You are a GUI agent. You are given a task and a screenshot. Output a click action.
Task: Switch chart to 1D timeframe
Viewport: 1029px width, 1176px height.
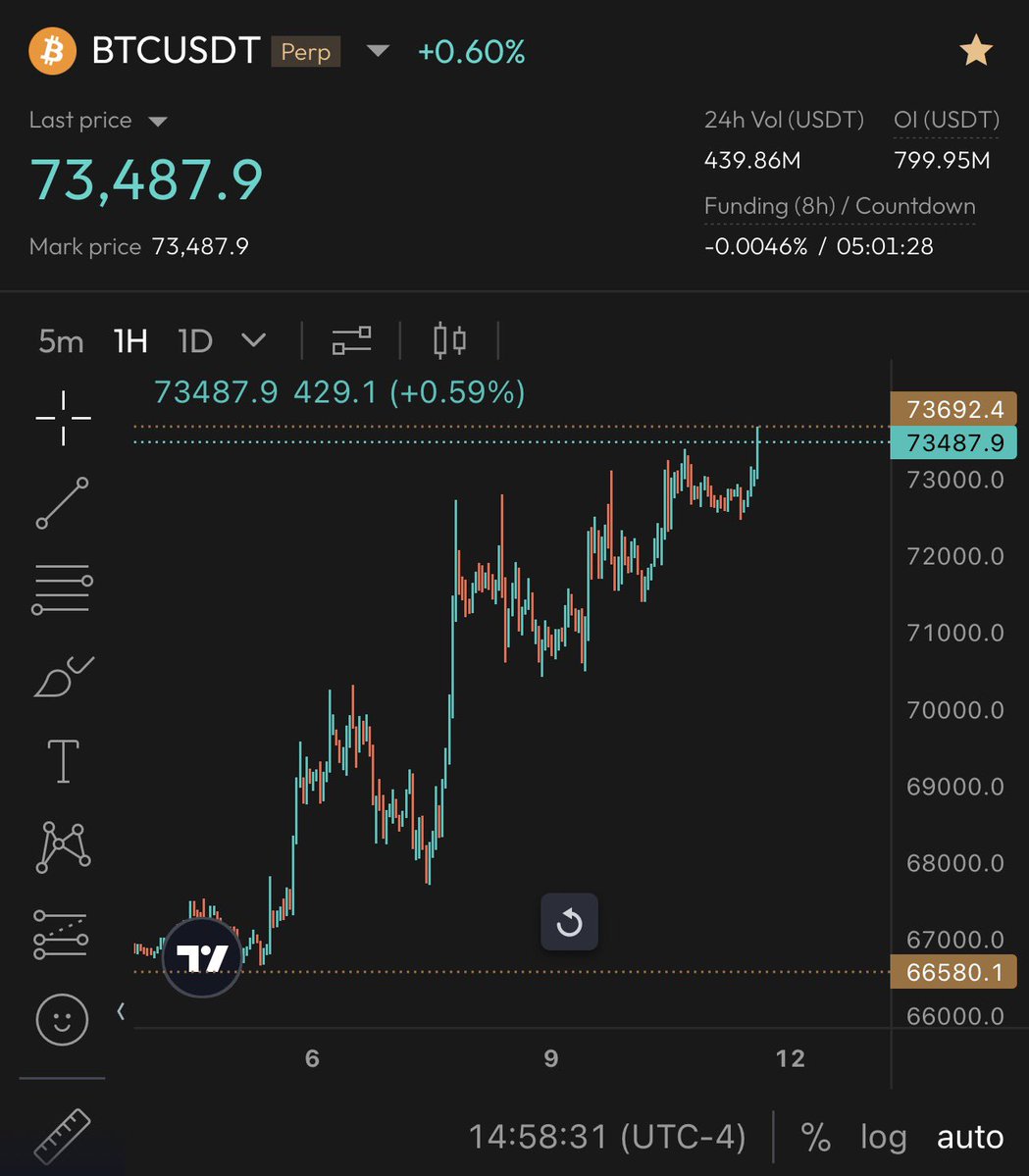(195, 341)
